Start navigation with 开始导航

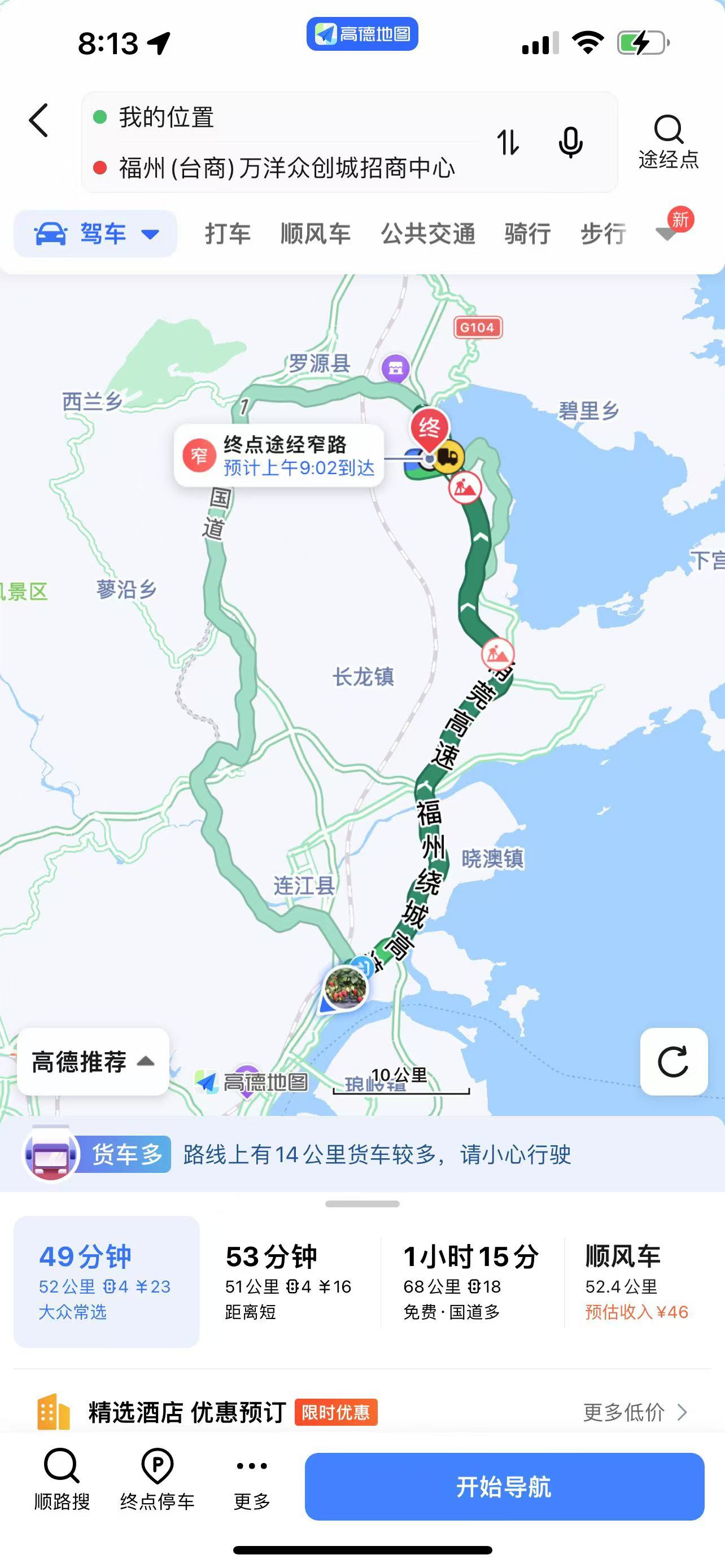(504, 1486)
